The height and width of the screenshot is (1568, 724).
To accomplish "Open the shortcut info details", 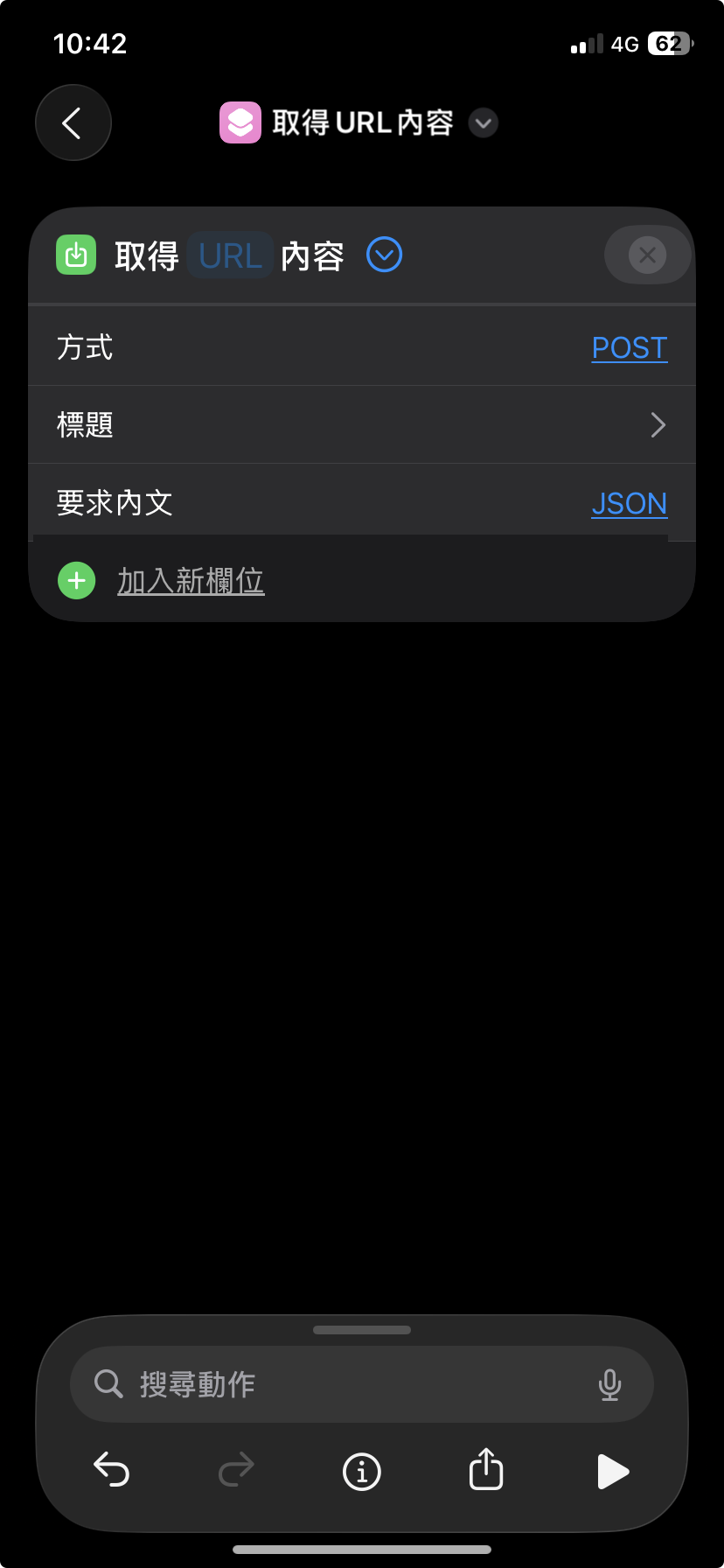I will (361, 1472).
